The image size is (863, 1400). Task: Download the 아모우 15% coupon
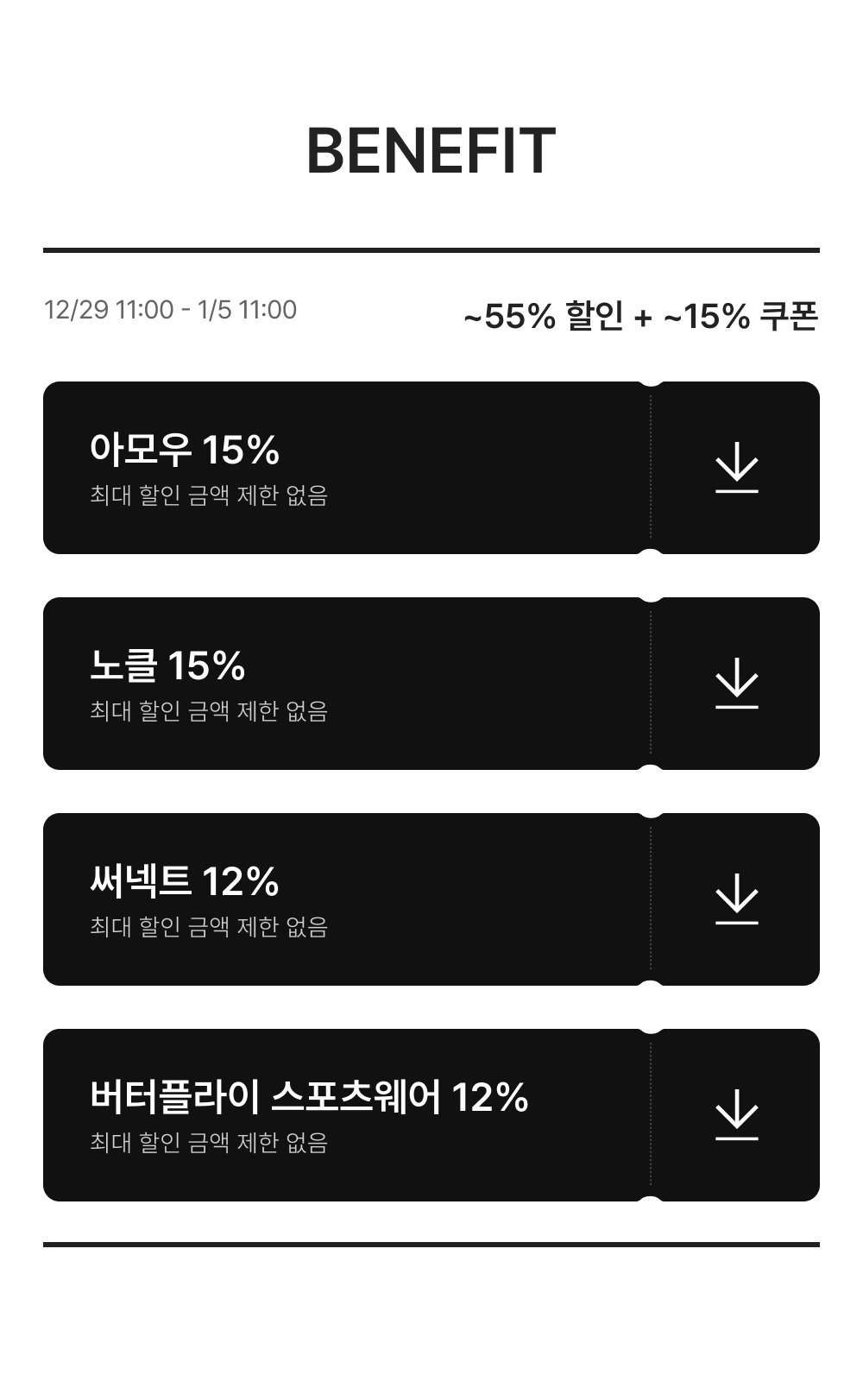click(736, 468)
